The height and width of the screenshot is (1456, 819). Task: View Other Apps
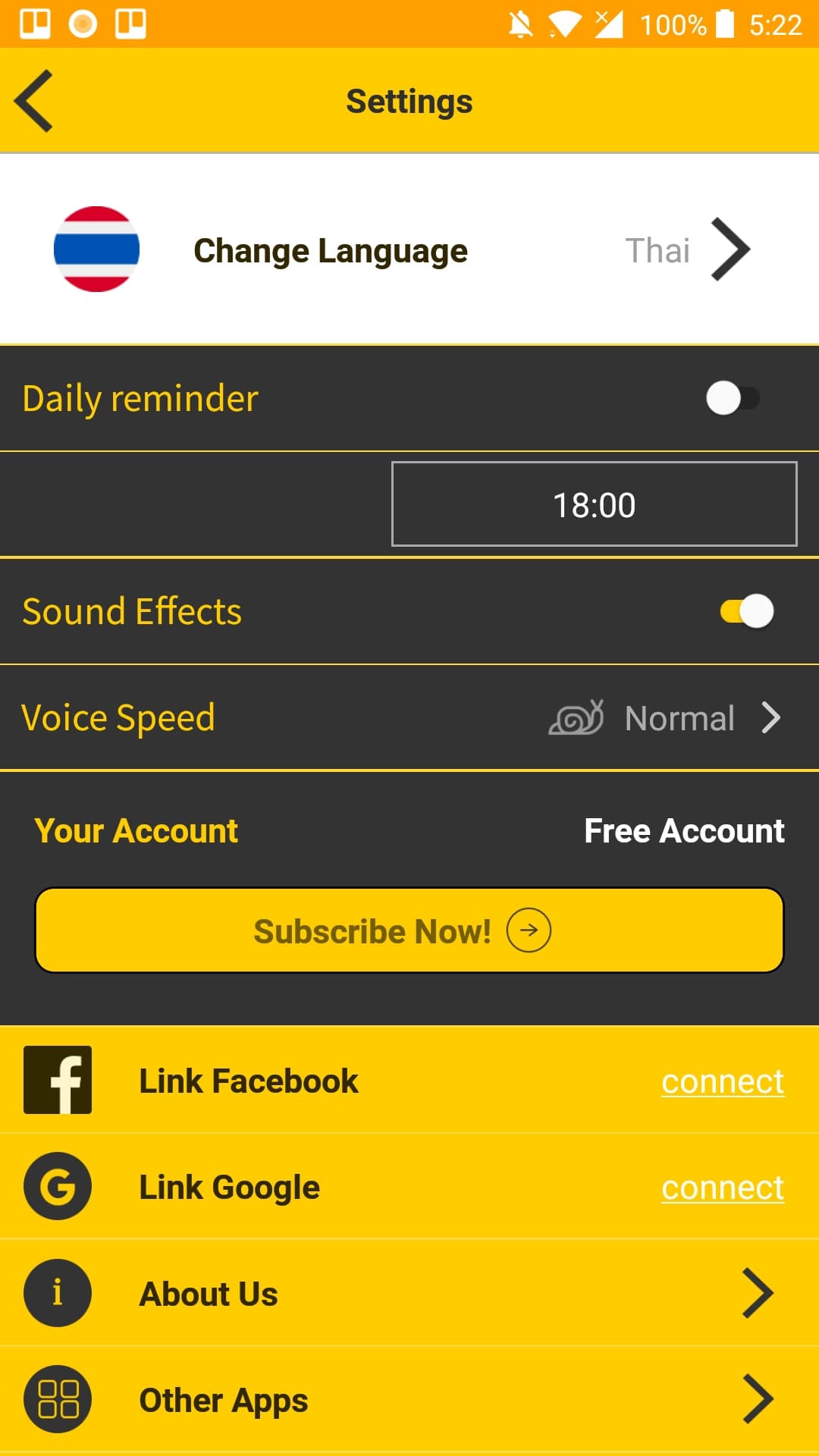(409, 1400)
